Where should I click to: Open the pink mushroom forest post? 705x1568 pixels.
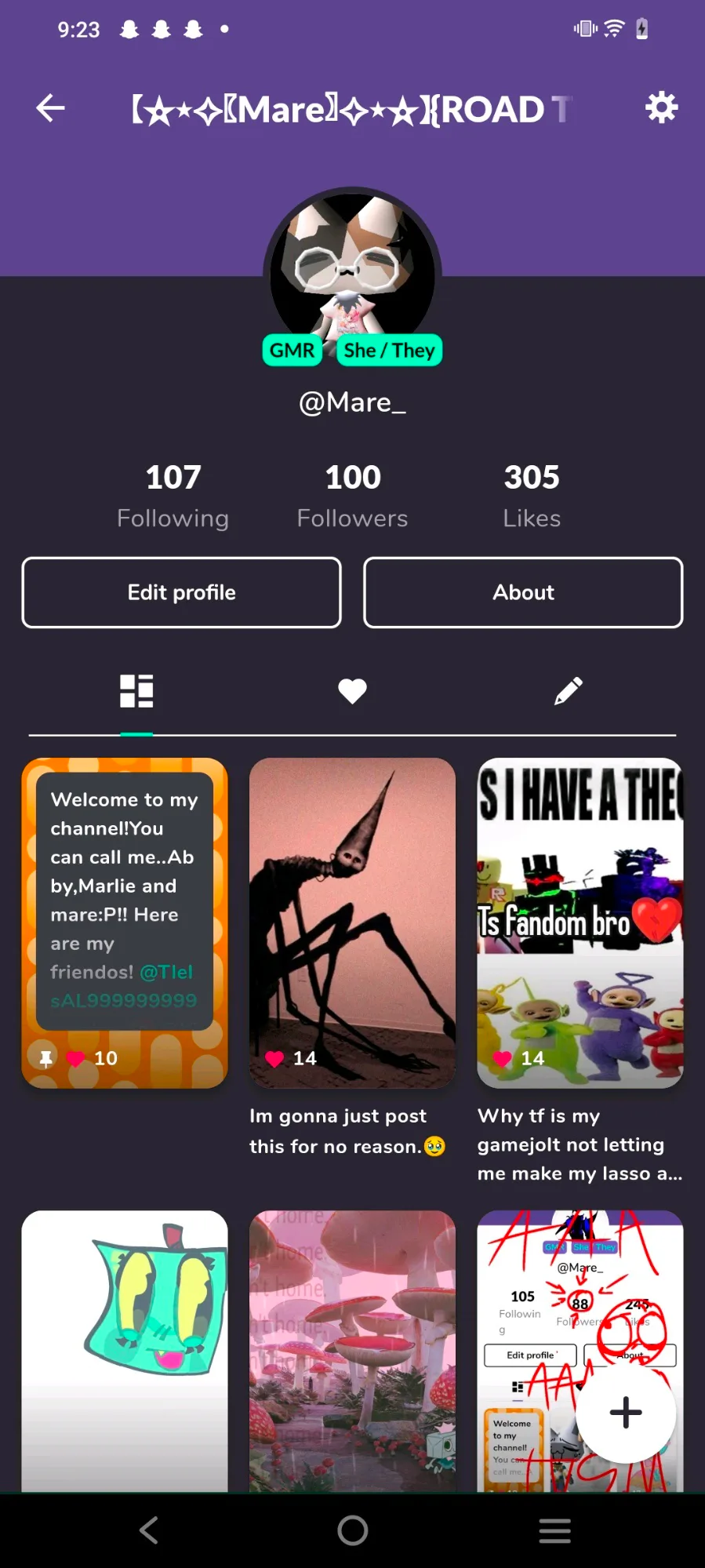coord(352,1349)
